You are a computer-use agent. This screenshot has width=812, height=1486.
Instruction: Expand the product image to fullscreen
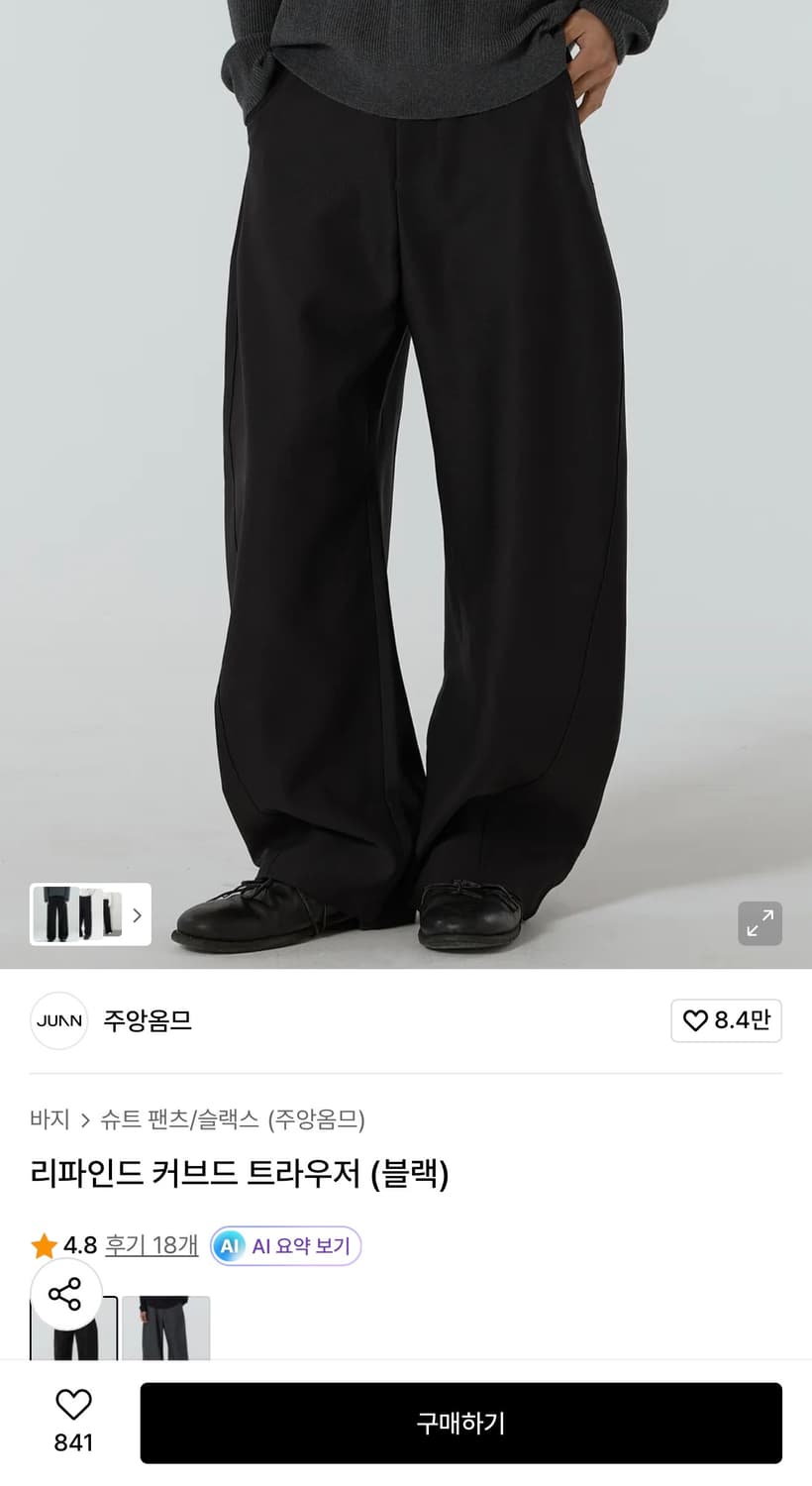pos(760,922)
